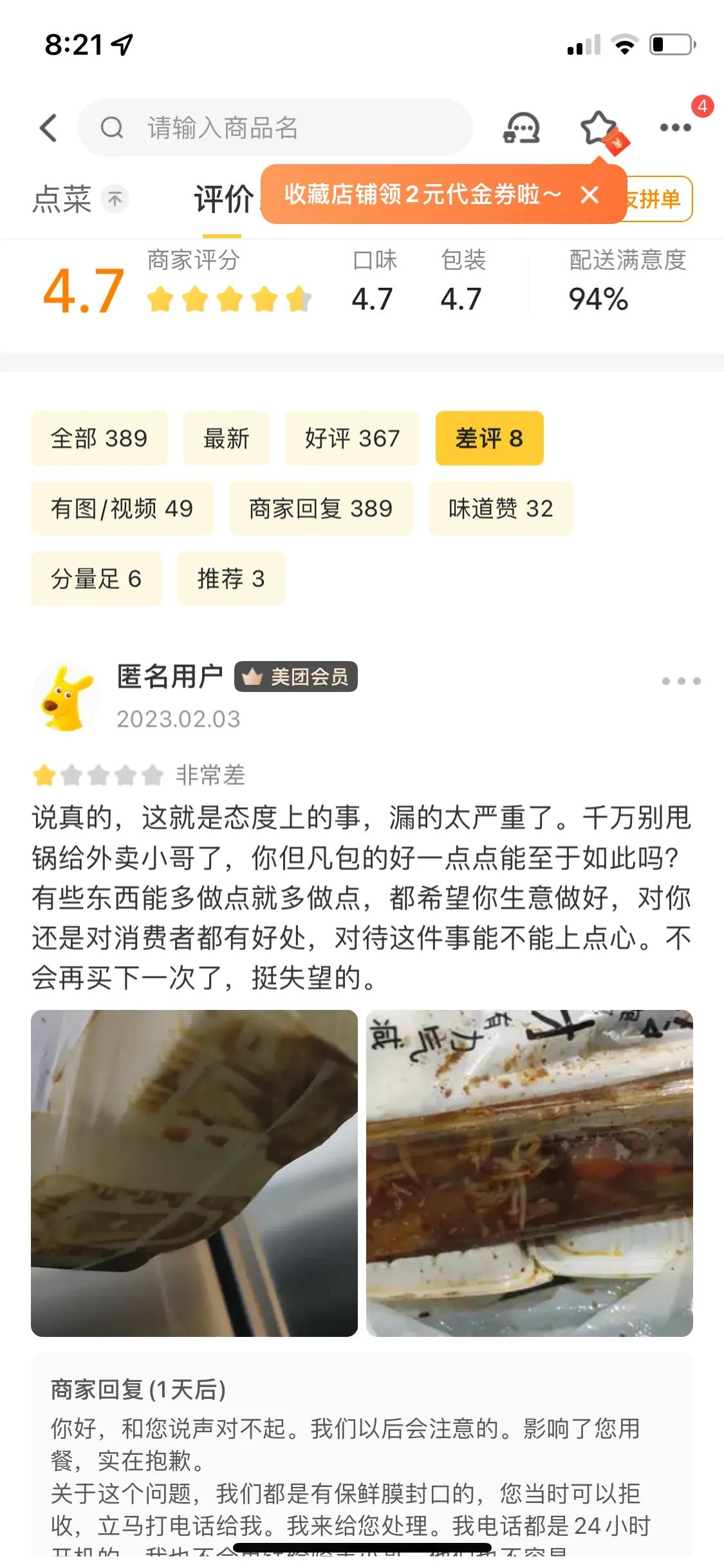Tap the search magnifier icon

point(113,127)
